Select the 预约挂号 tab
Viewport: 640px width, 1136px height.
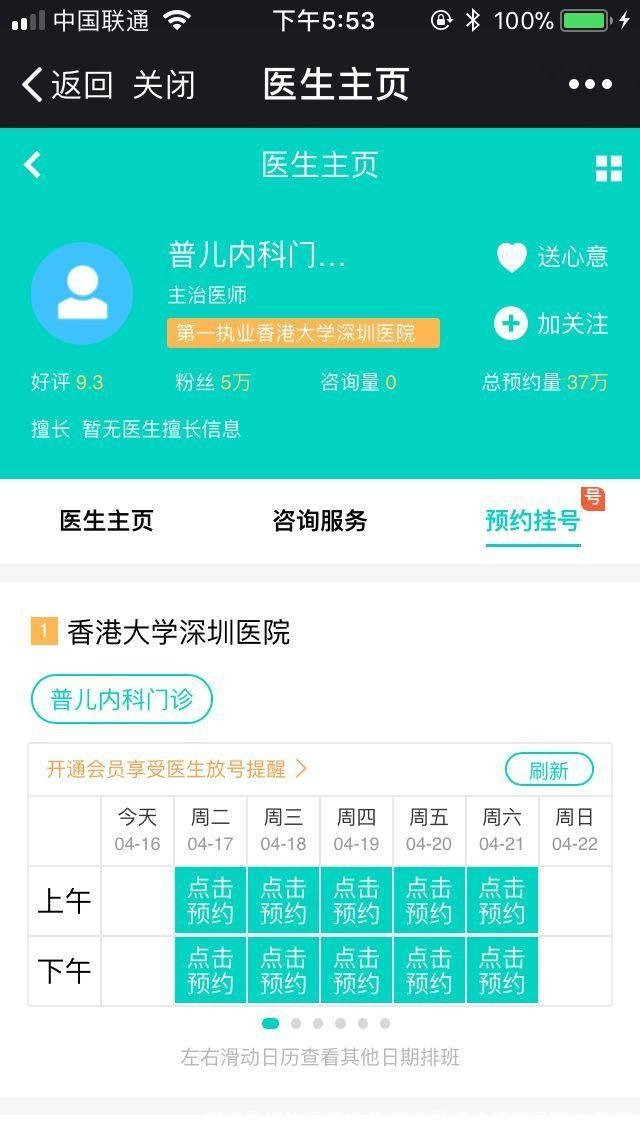click(532, 520)
